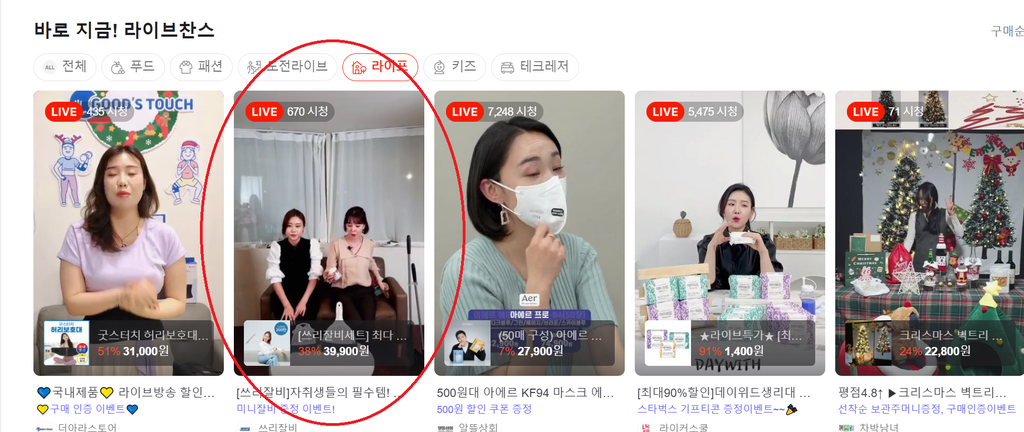Visit the 쓰리잘비 store link

[x=281, y=427]
